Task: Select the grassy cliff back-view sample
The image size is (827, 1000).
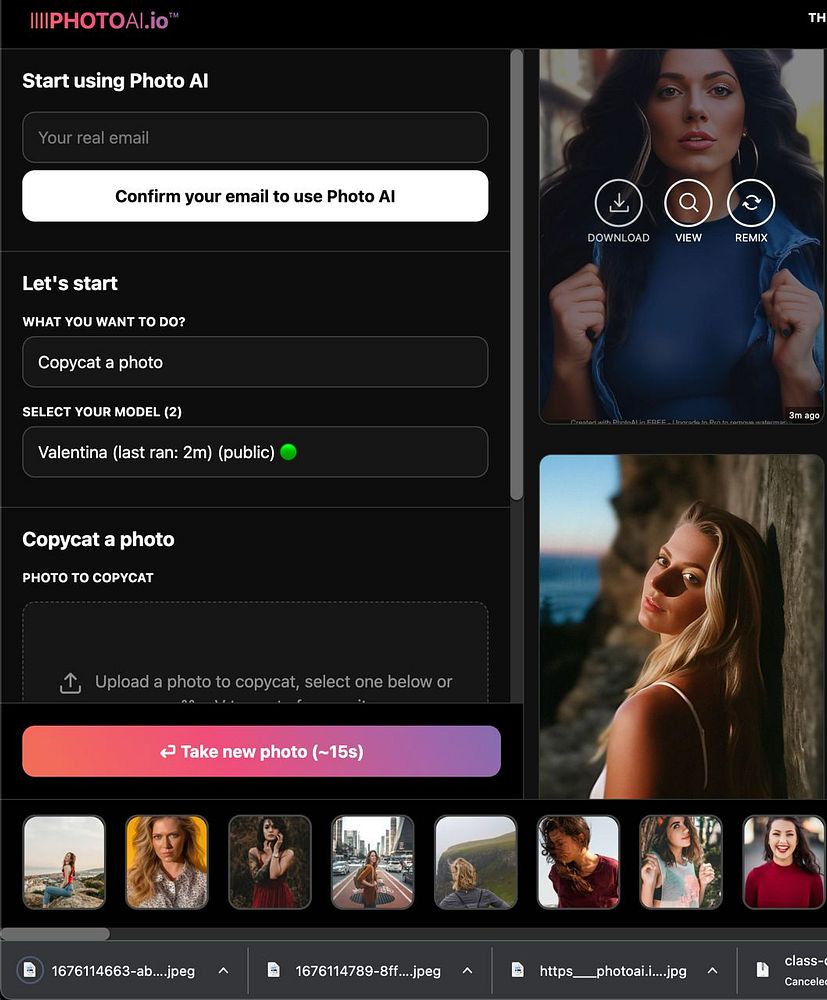Action: 475,862
